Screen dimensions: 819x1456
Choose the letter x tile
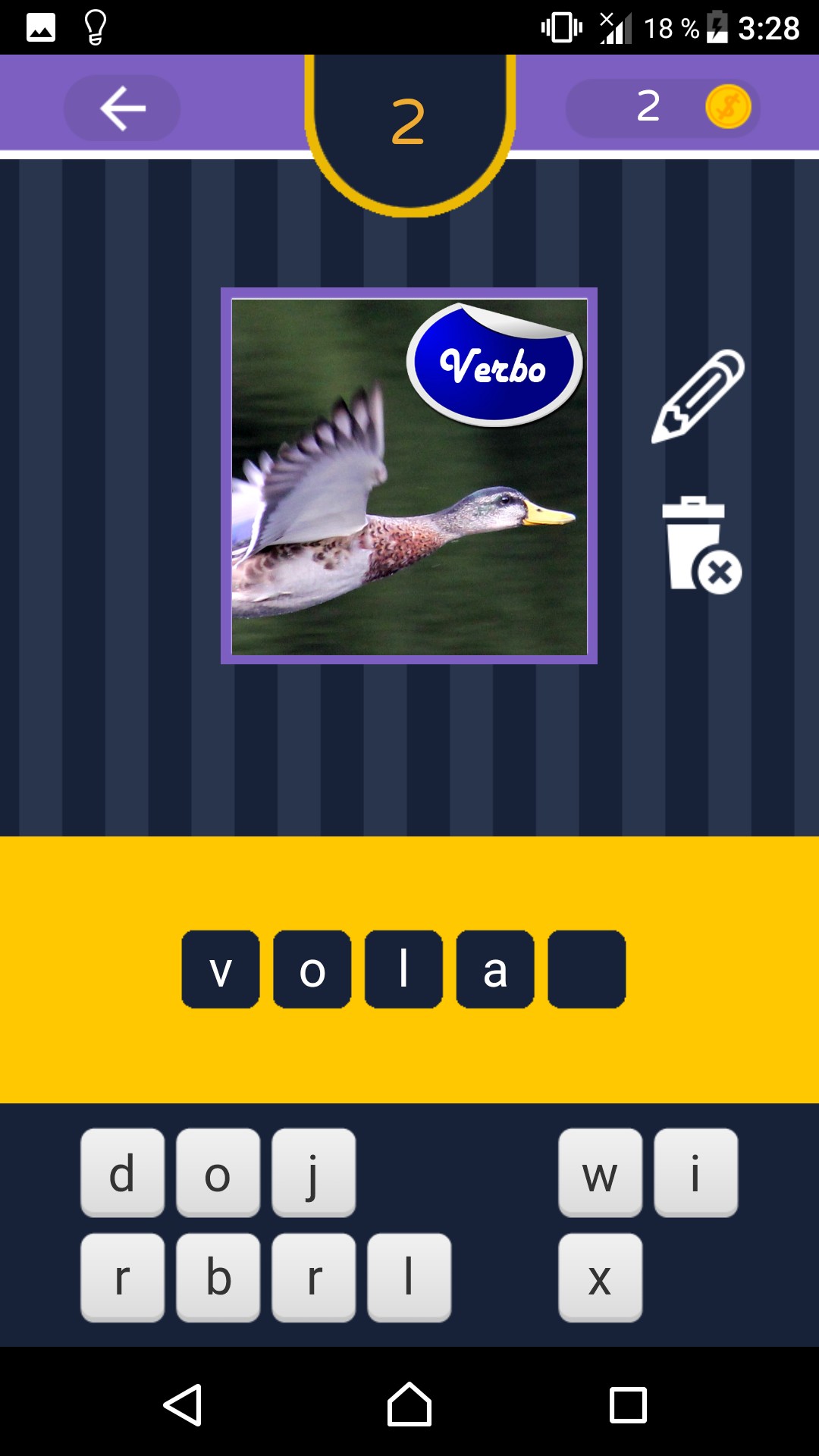tap(601, 1277)
